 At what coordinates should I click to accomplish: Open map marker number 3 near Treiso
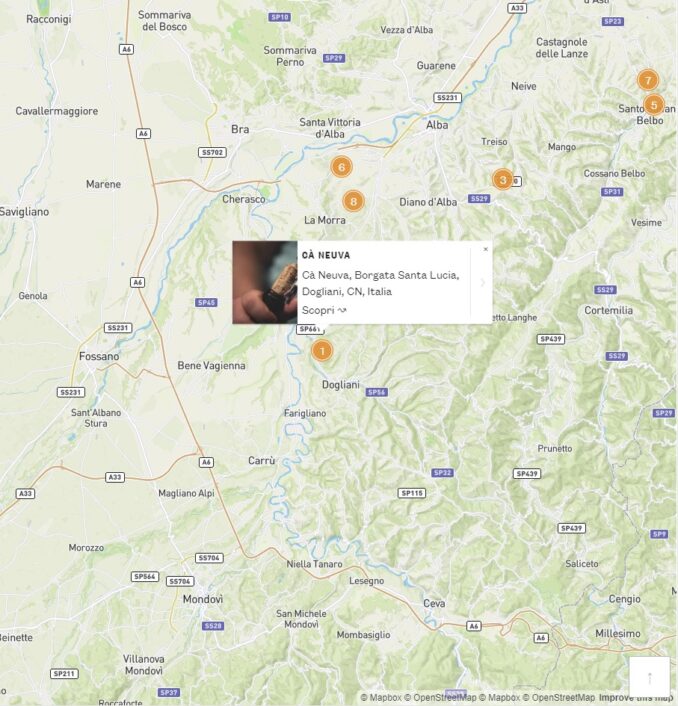pos(503,180)
